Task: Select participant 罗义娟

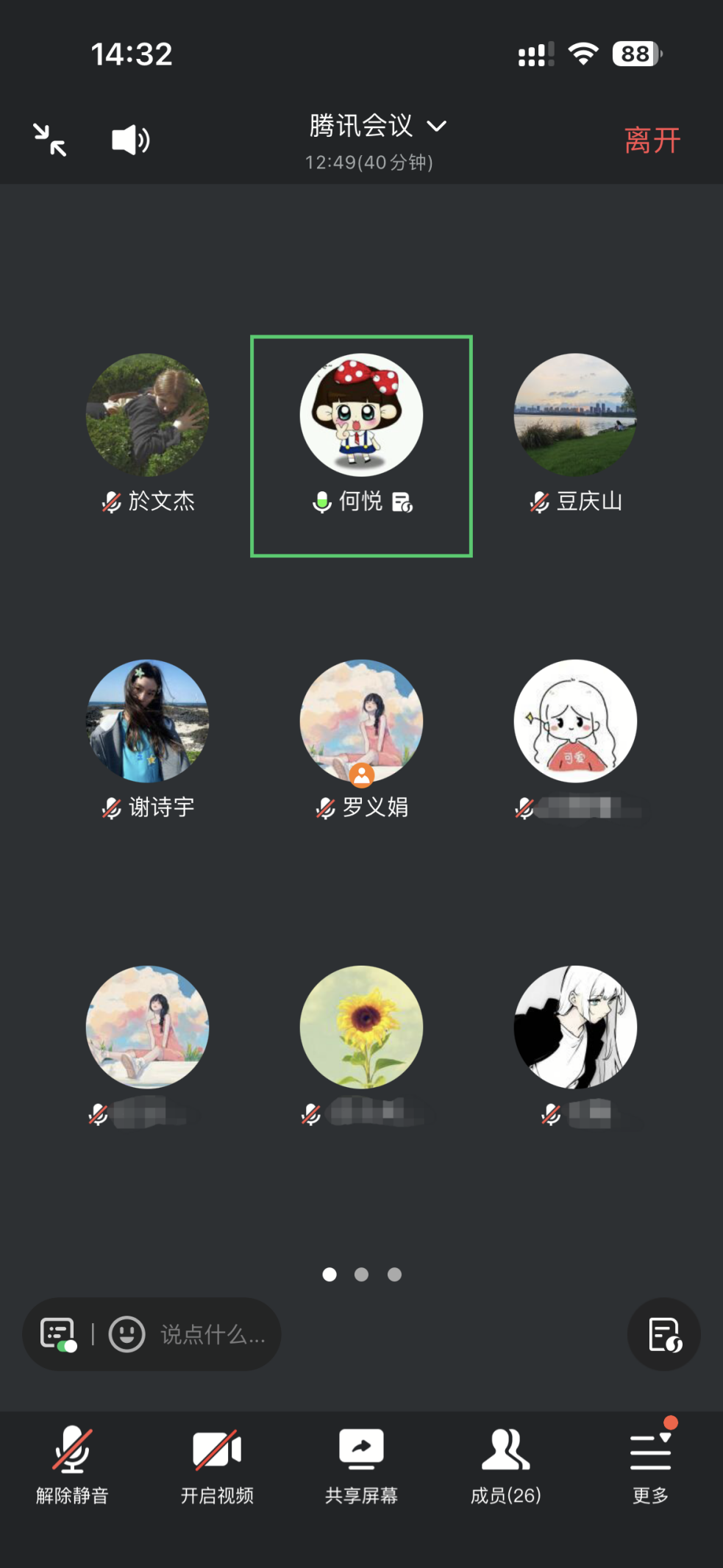Action: pyautogui.click(x=361, y=721)
